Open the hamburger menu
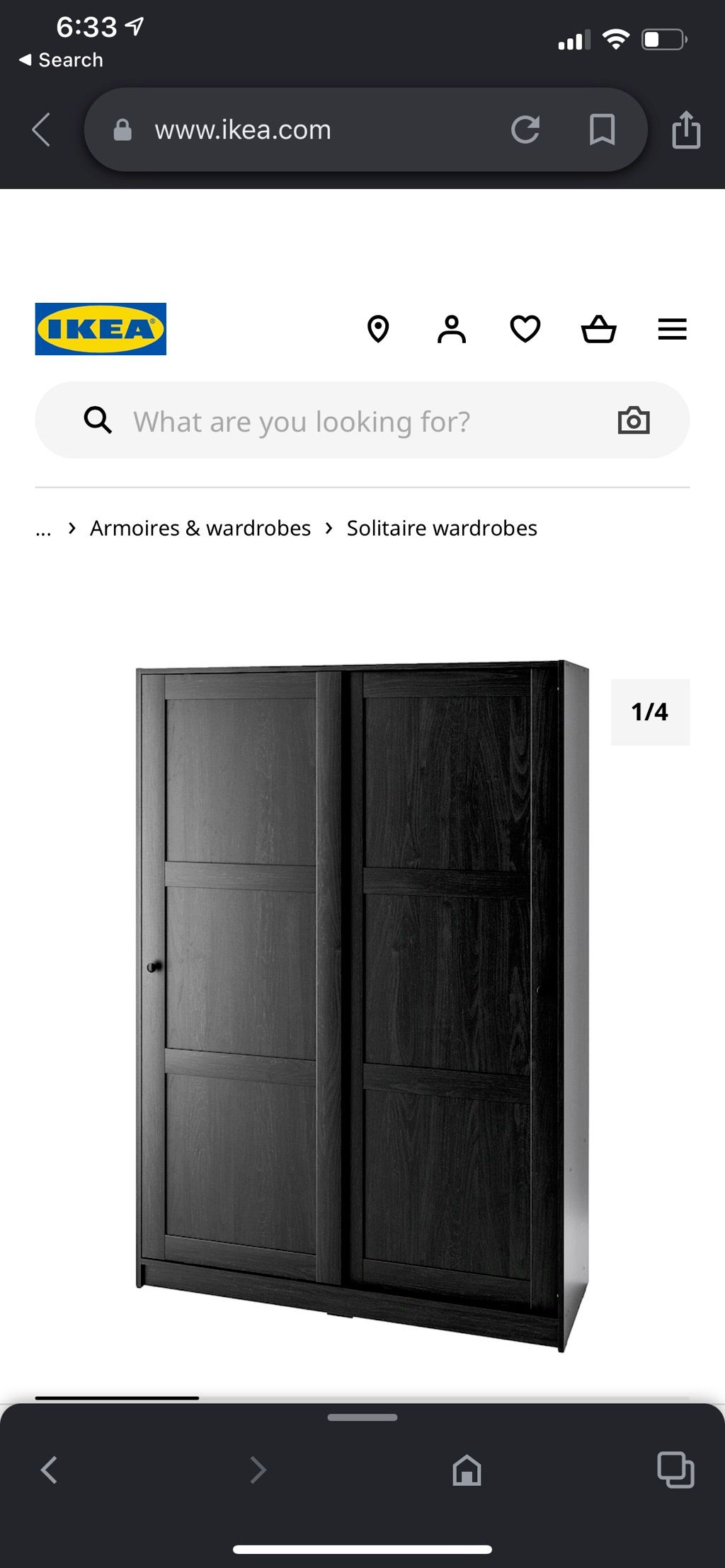Screen dimensions: 725x1568 pos(672,329)
